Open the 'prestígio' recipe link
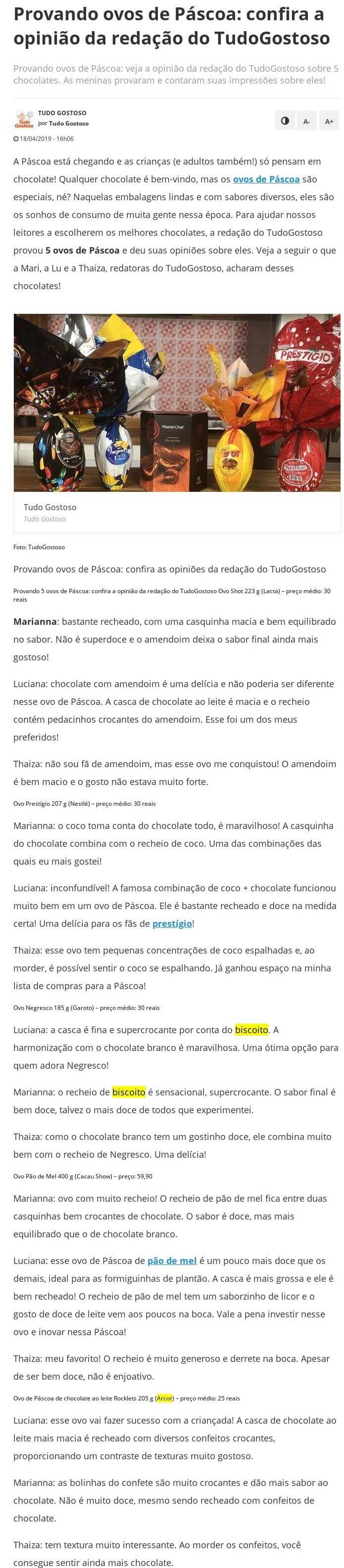The width and height of the screenshot is (344, 1568). pyautogui.click(x=172, y=923)
